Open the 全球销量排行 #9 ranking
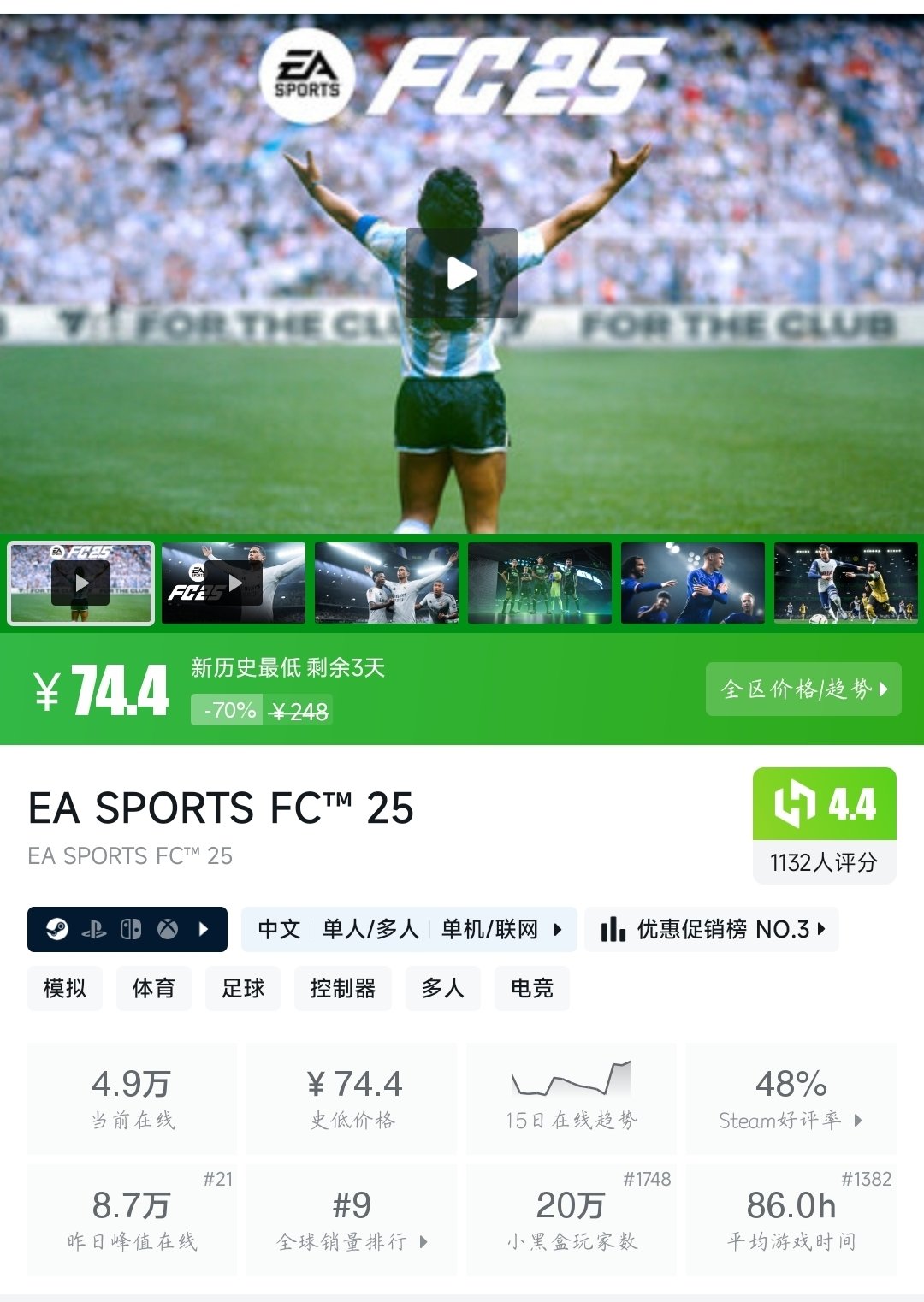Screen dimensions: 924x1302 352,1220
